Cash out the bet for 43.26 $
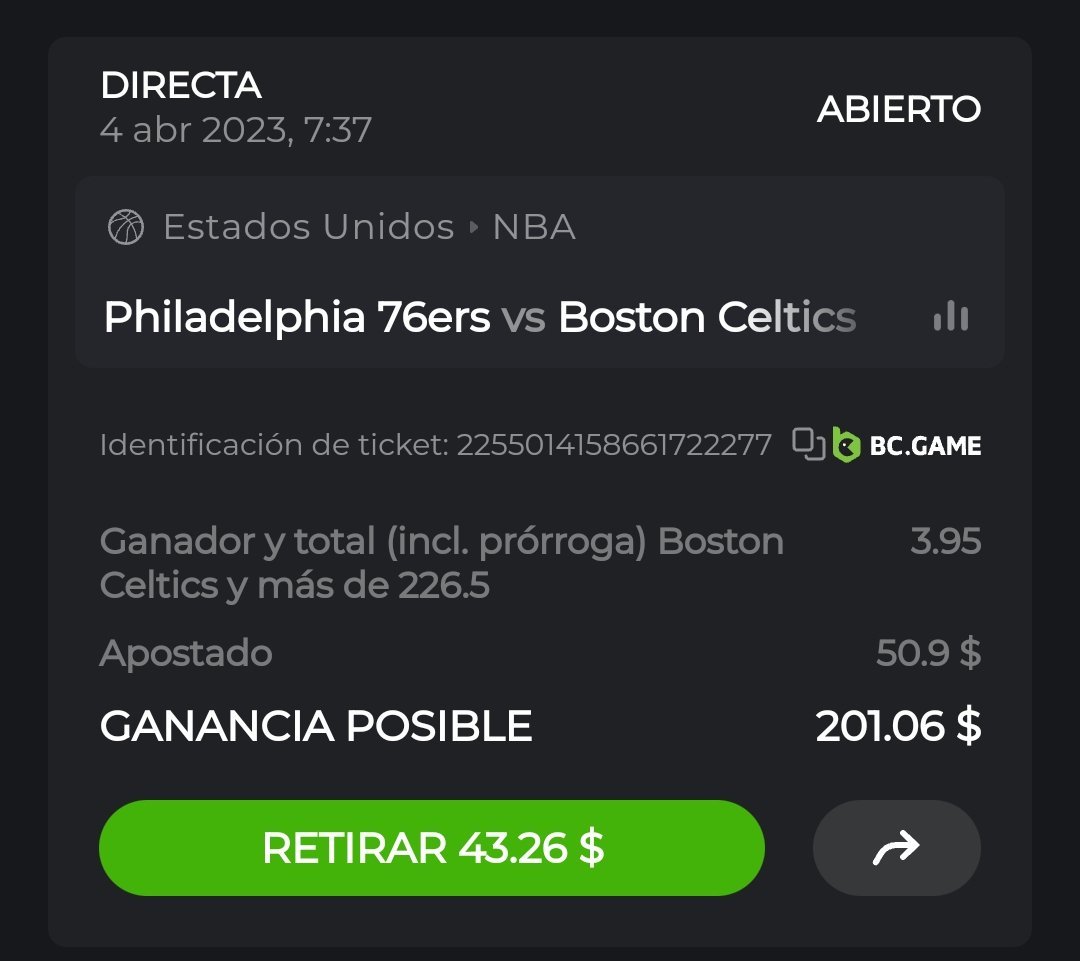 [431, 848]
